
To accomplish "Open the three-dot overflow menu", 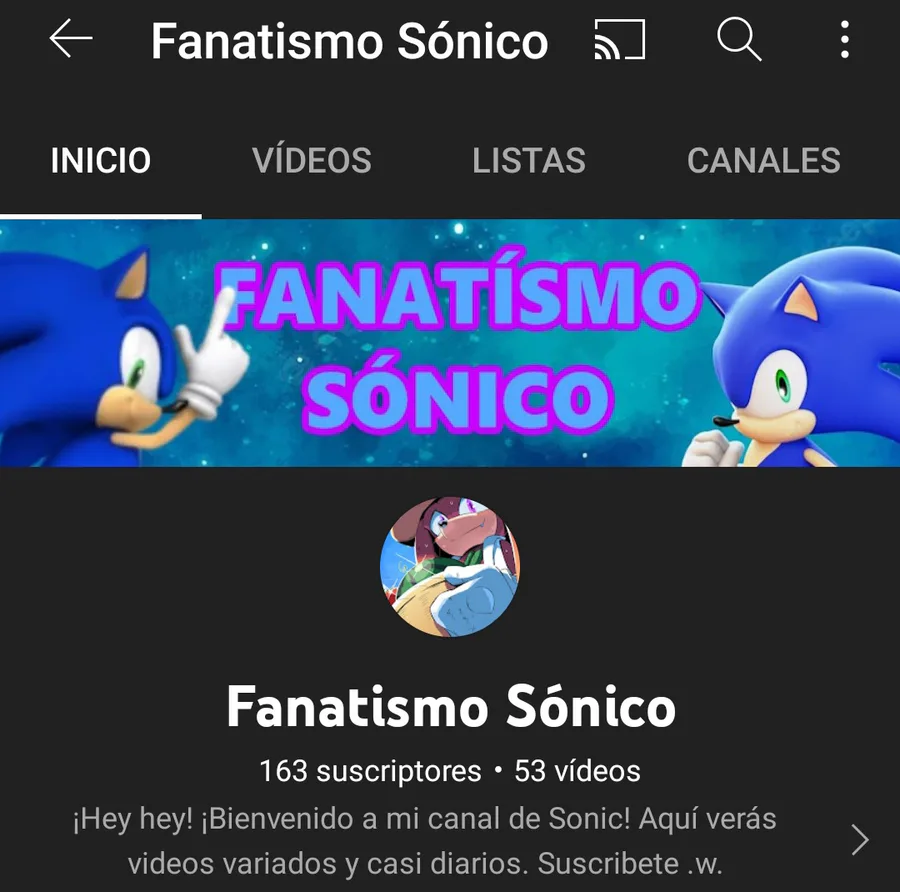I will (x=845, y=41).
